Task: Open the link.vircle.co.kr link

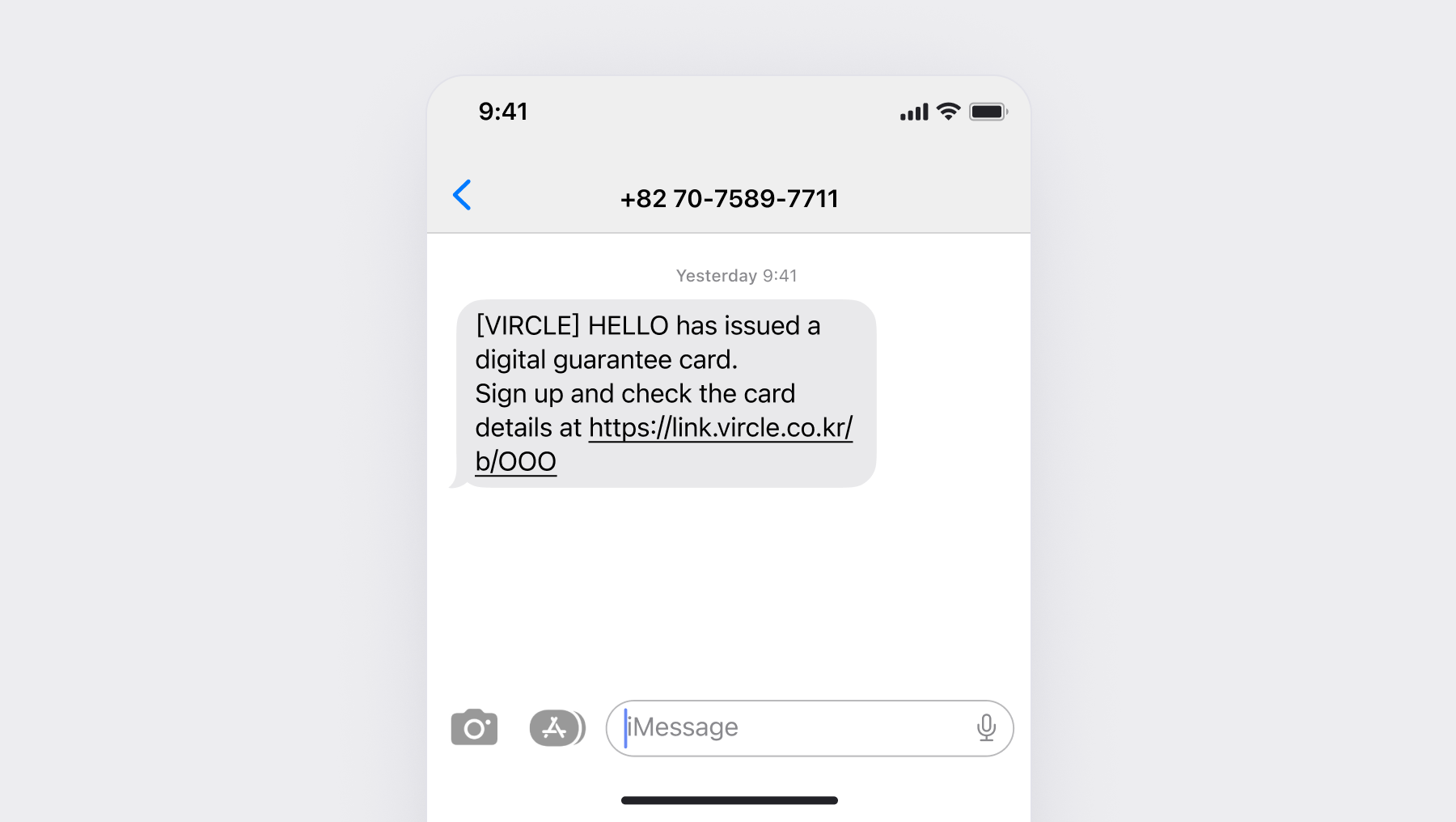Action: point(720,428)
